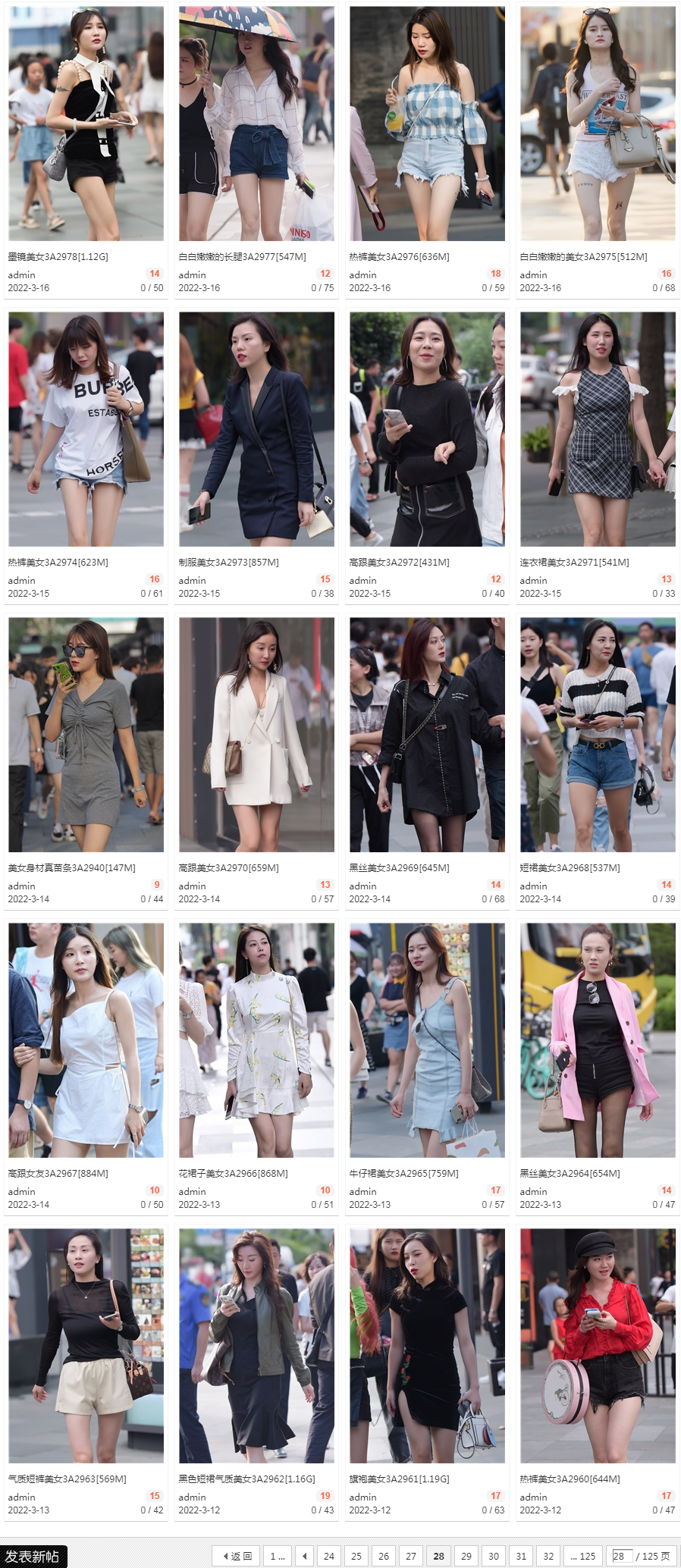The image size is (681, 1568).
Task: Open thread 热裤美女3A2974[623M]
Action: [x=58, y=563]
